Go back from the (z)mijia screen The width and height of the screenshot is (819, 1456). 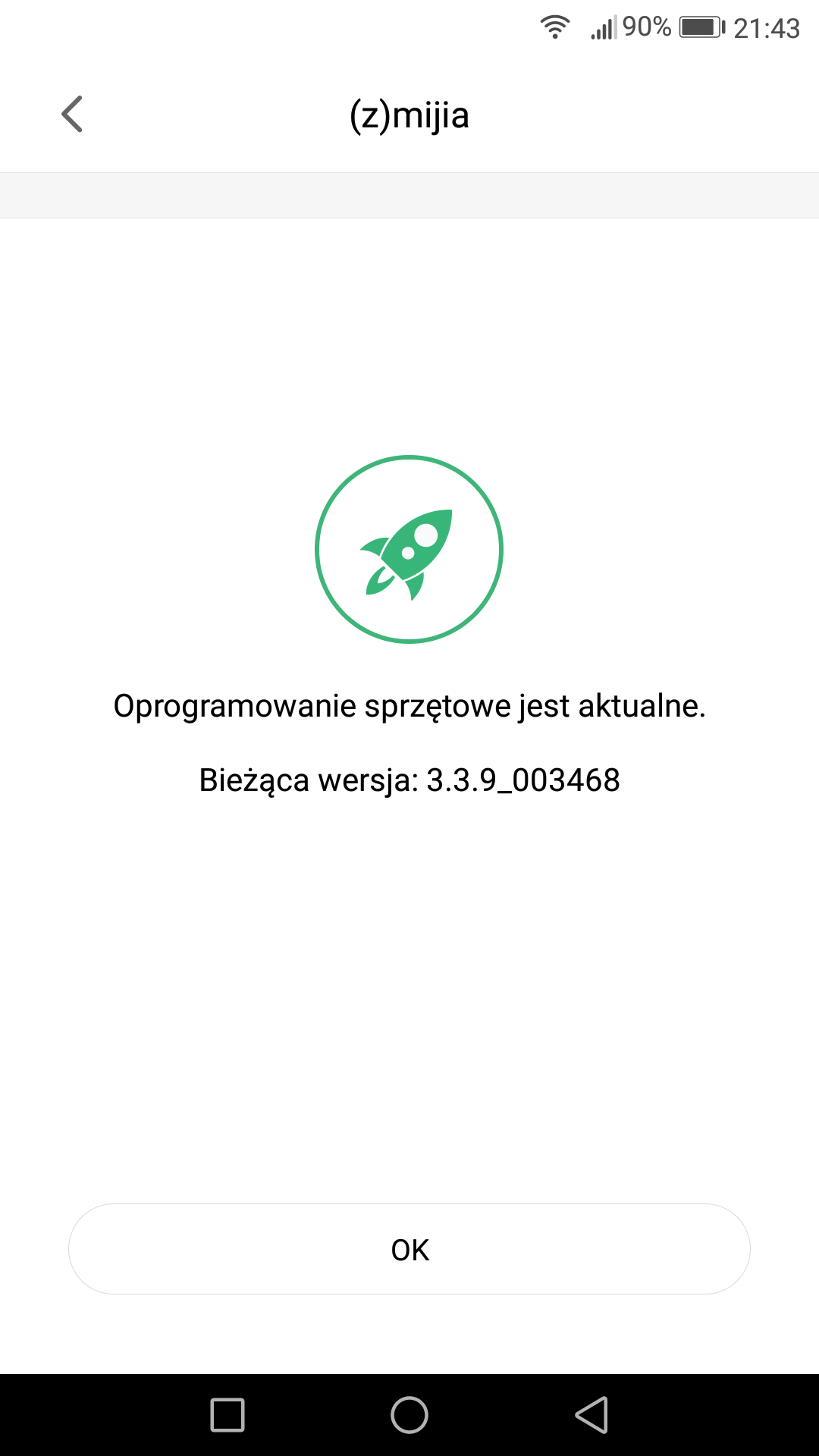coord(72,115)
